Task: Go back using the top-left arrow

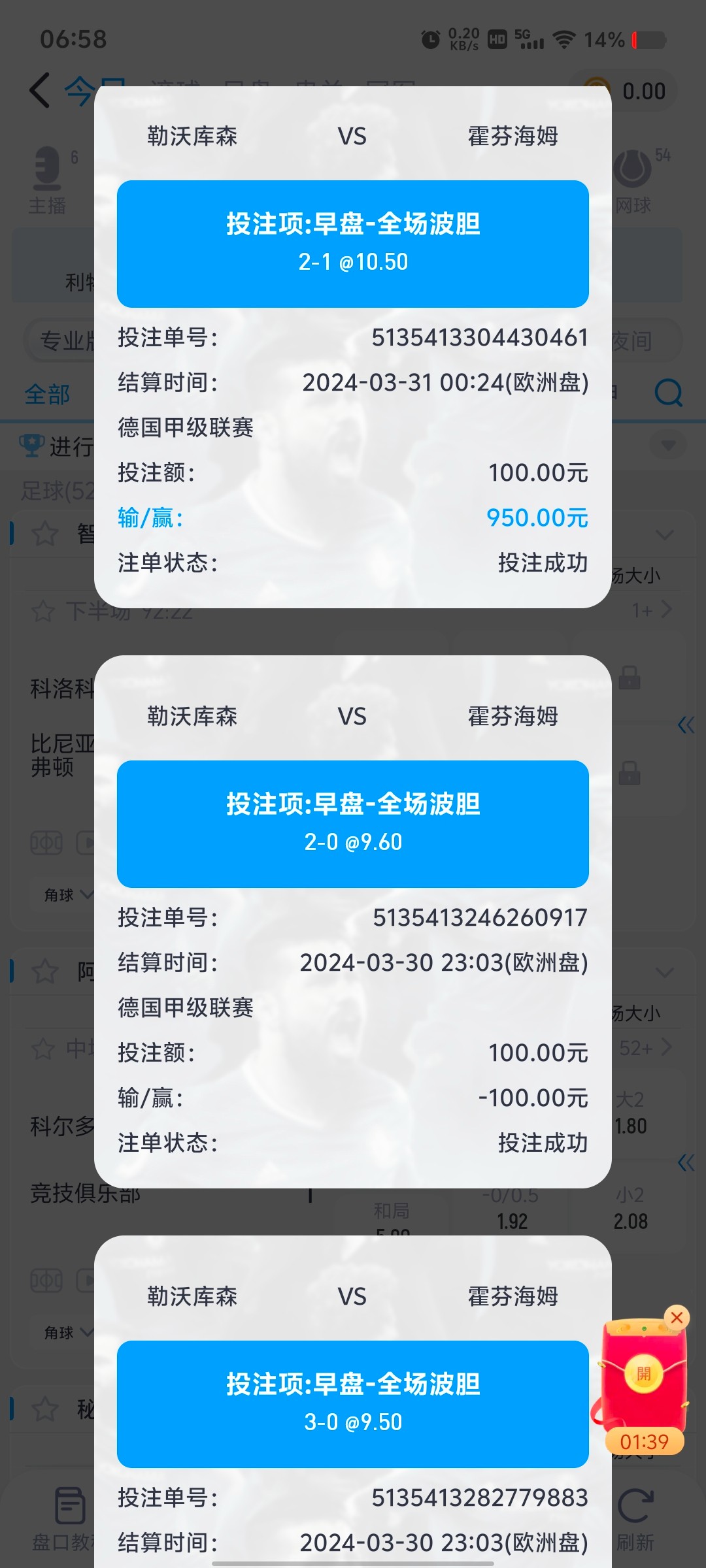Action: (41, 91)
